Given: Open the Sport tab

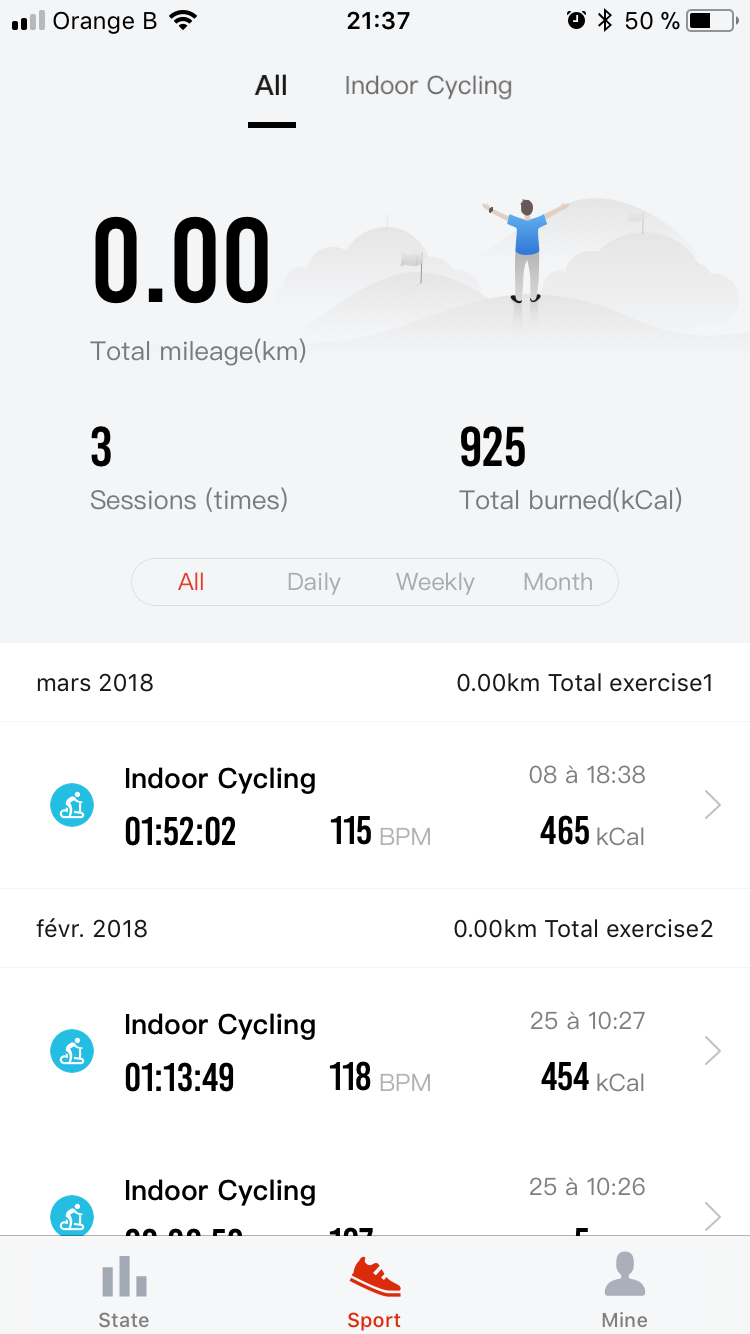Looking at the screenshot, I should [x=375, y=1290].
